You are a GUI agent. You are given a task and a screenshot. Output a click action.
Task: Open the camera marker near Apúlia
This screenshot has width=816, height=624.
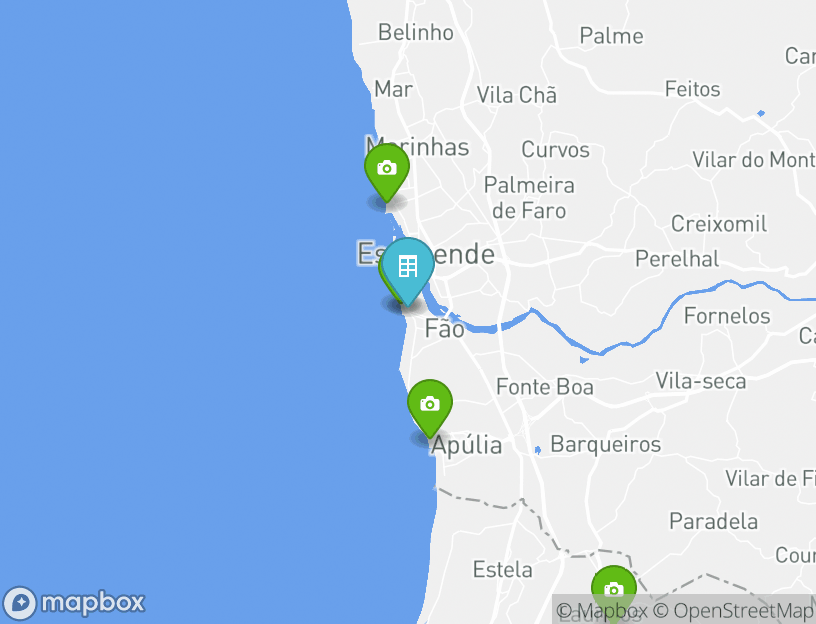430,404
